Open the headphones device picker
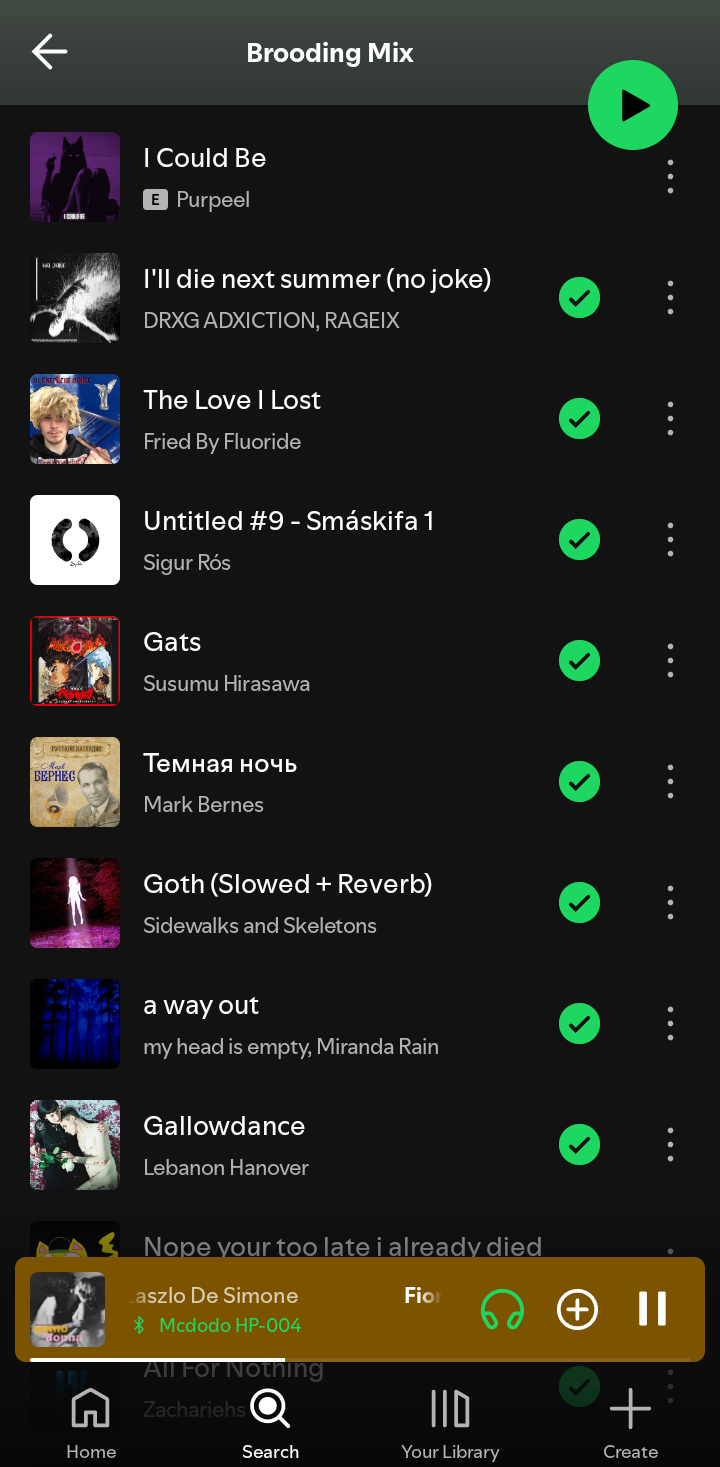Screen dimensions: 720x1467 (x=502, y=1309)
